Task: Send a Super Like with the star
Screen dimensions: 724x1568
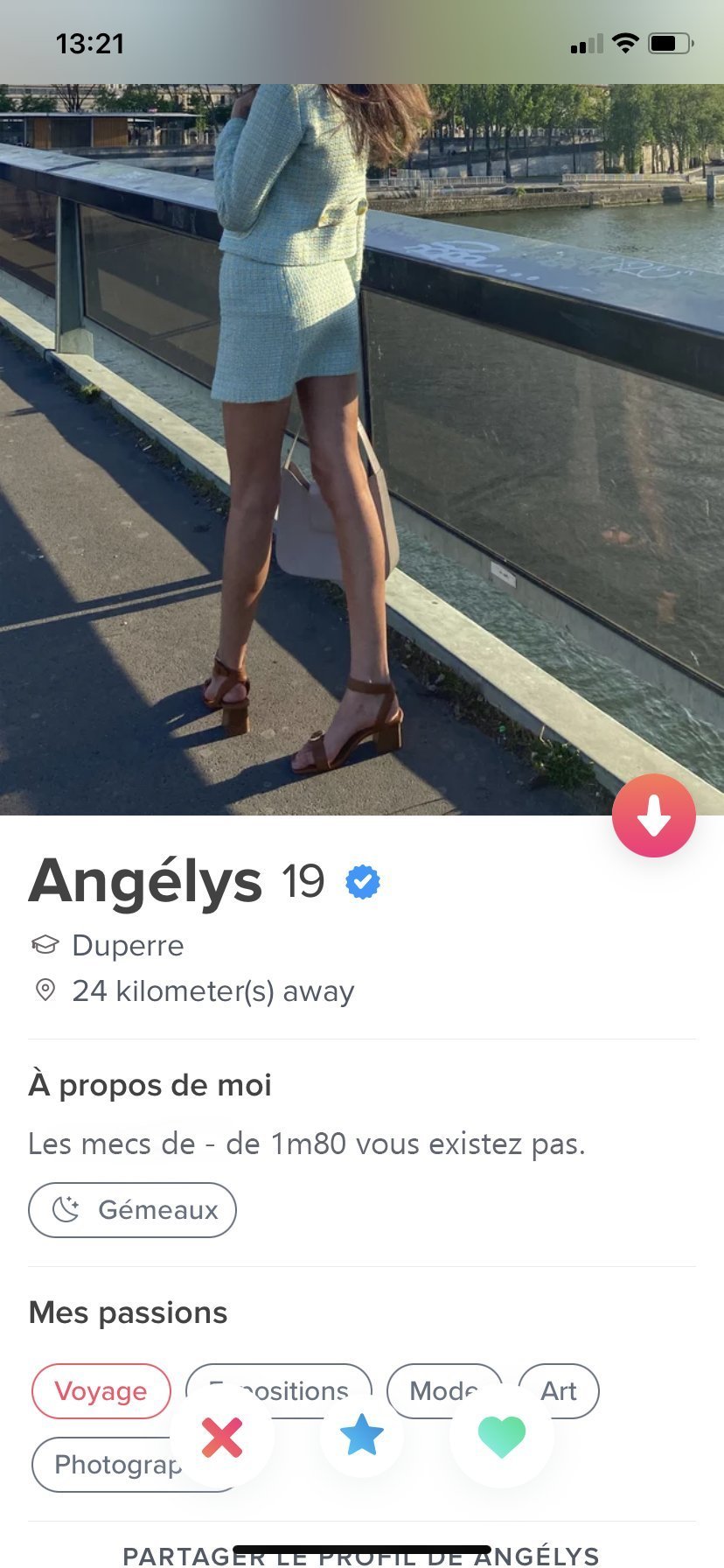Action: [x=361, y=1437]
